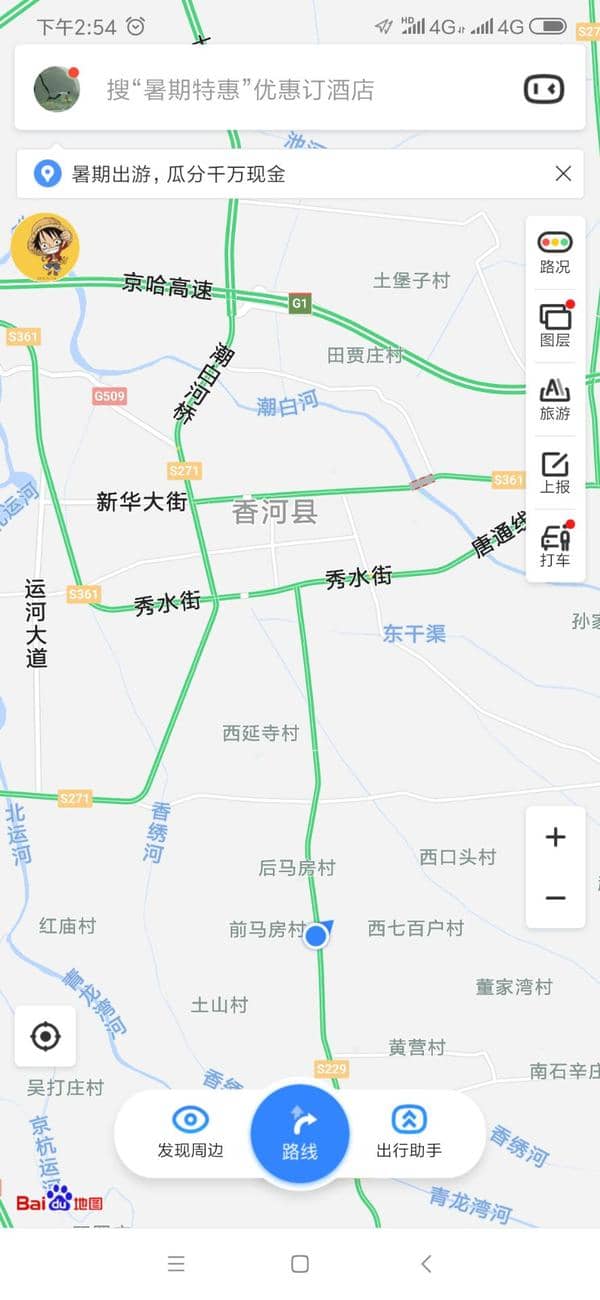
Task: Open the cartoon avatar floating icon
Action: (x=45, y=246)
